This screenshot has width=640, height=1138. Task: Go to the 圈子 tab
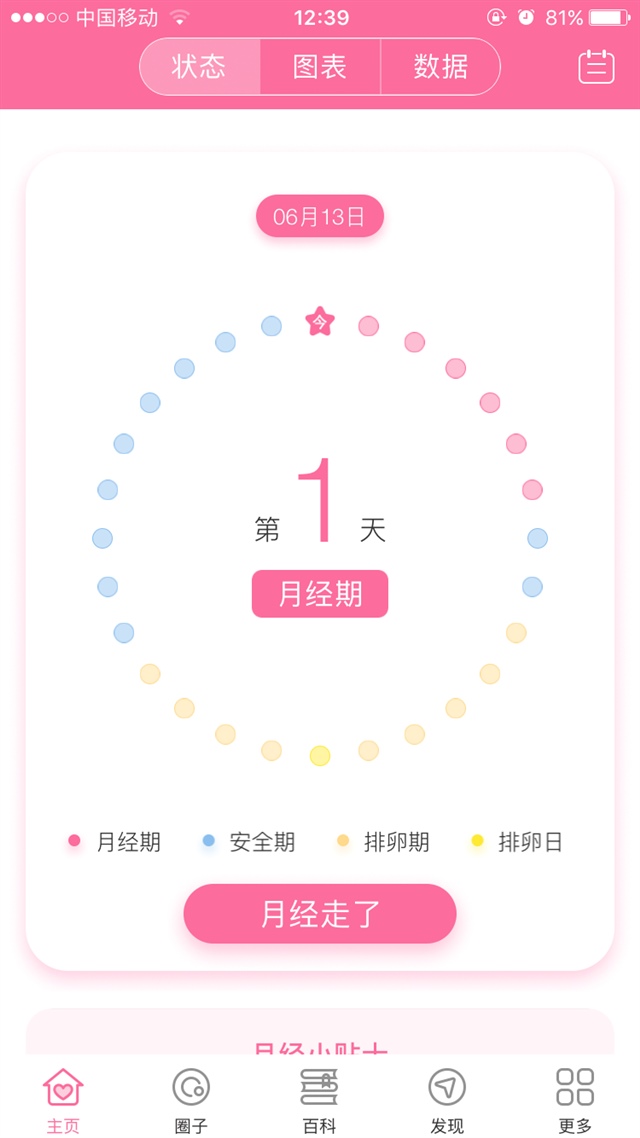click(x=191, y=1099)
